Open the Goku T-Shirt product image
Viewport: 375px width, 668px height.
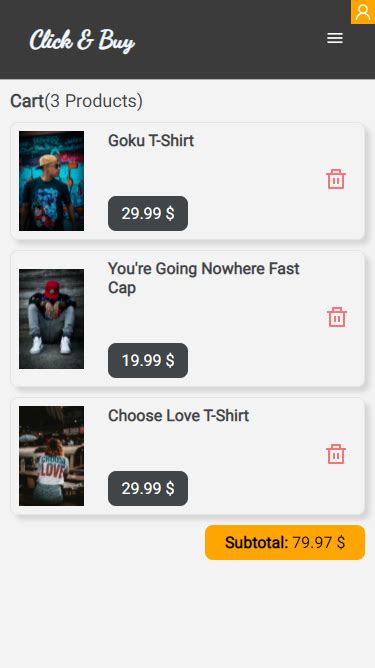point(52,181)
